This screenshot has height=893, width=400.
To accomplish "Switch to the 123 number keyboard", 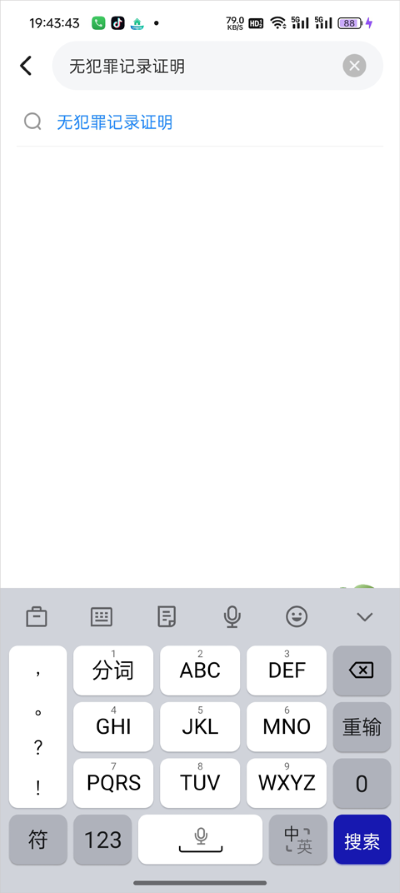I will coord(103,839).
